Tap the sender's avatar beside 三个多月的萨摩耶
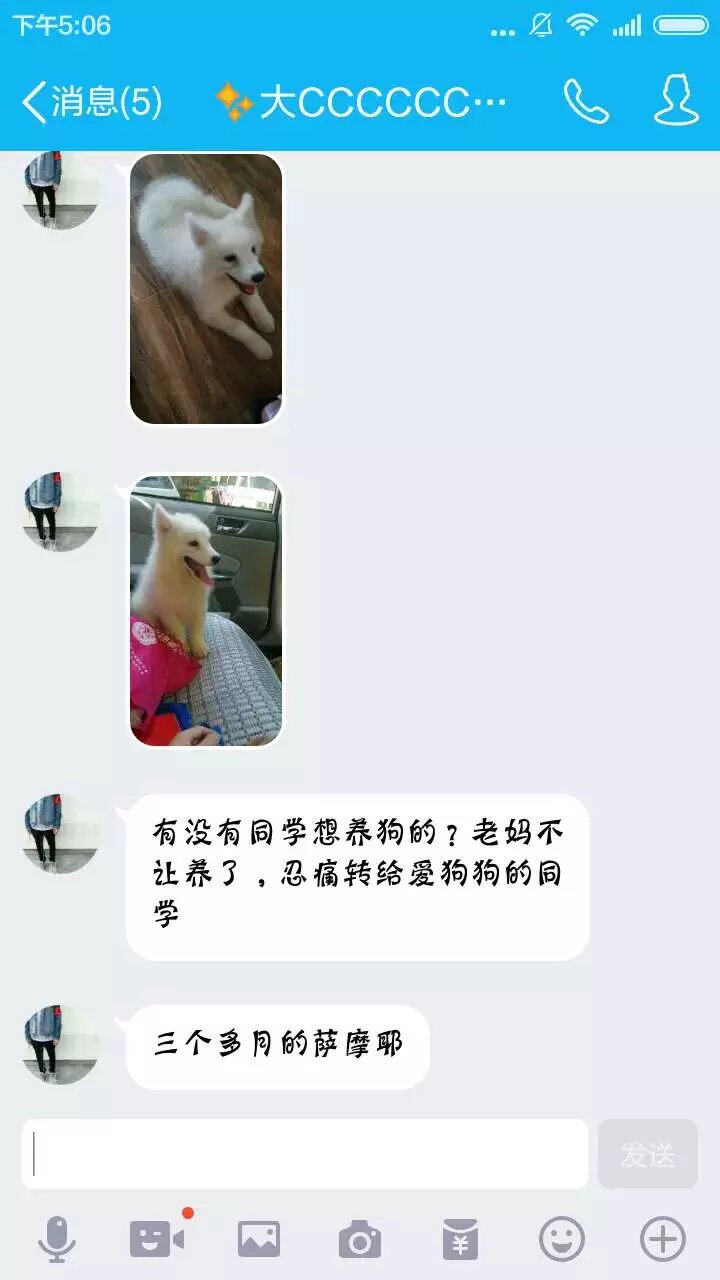Screen dimensions: 720x1280 (x=60, y=1045)
